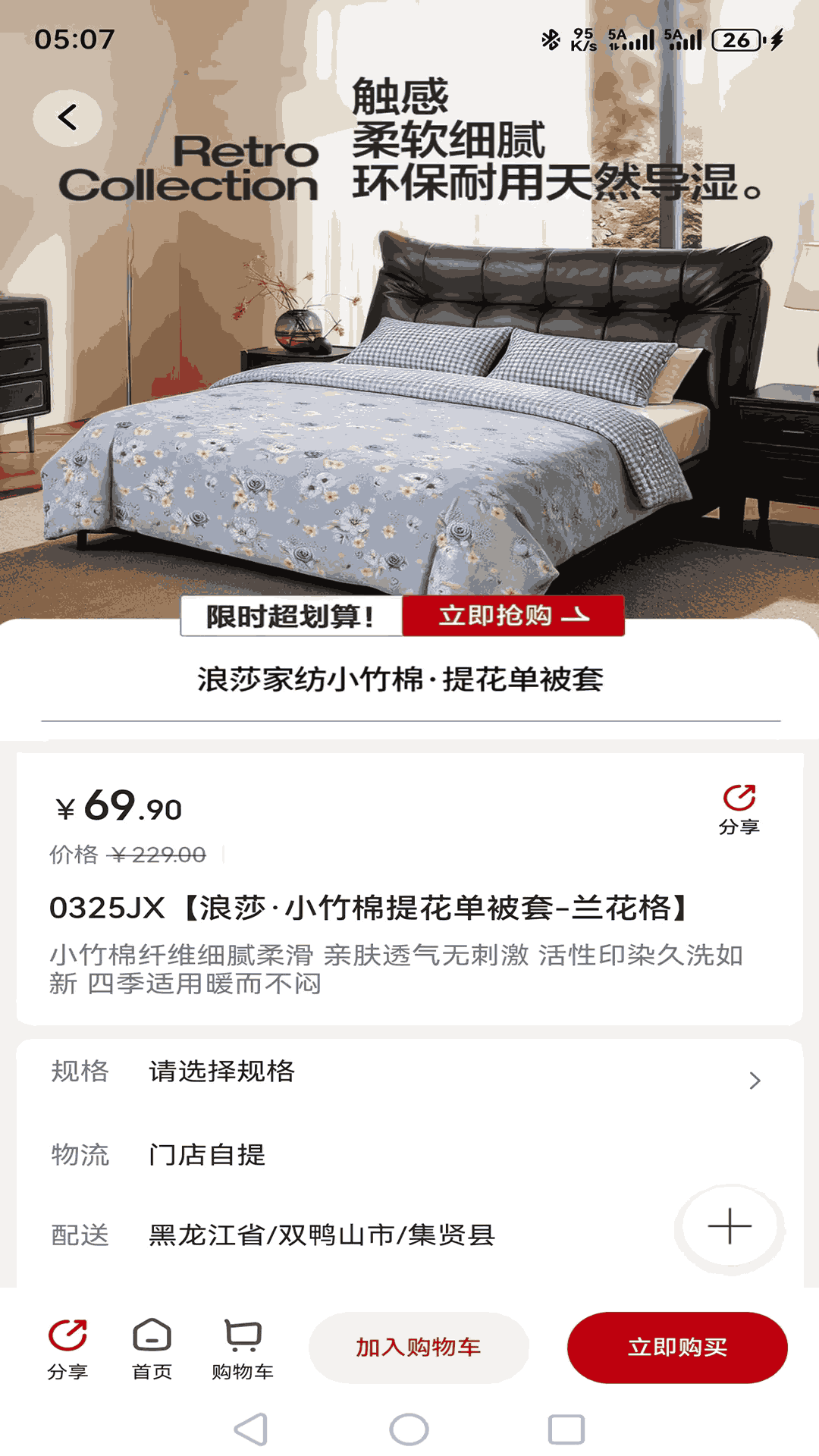Tap the share icon beside the price
The height and width of the screenshot is (1456, 819).
(x=739, y=809)
